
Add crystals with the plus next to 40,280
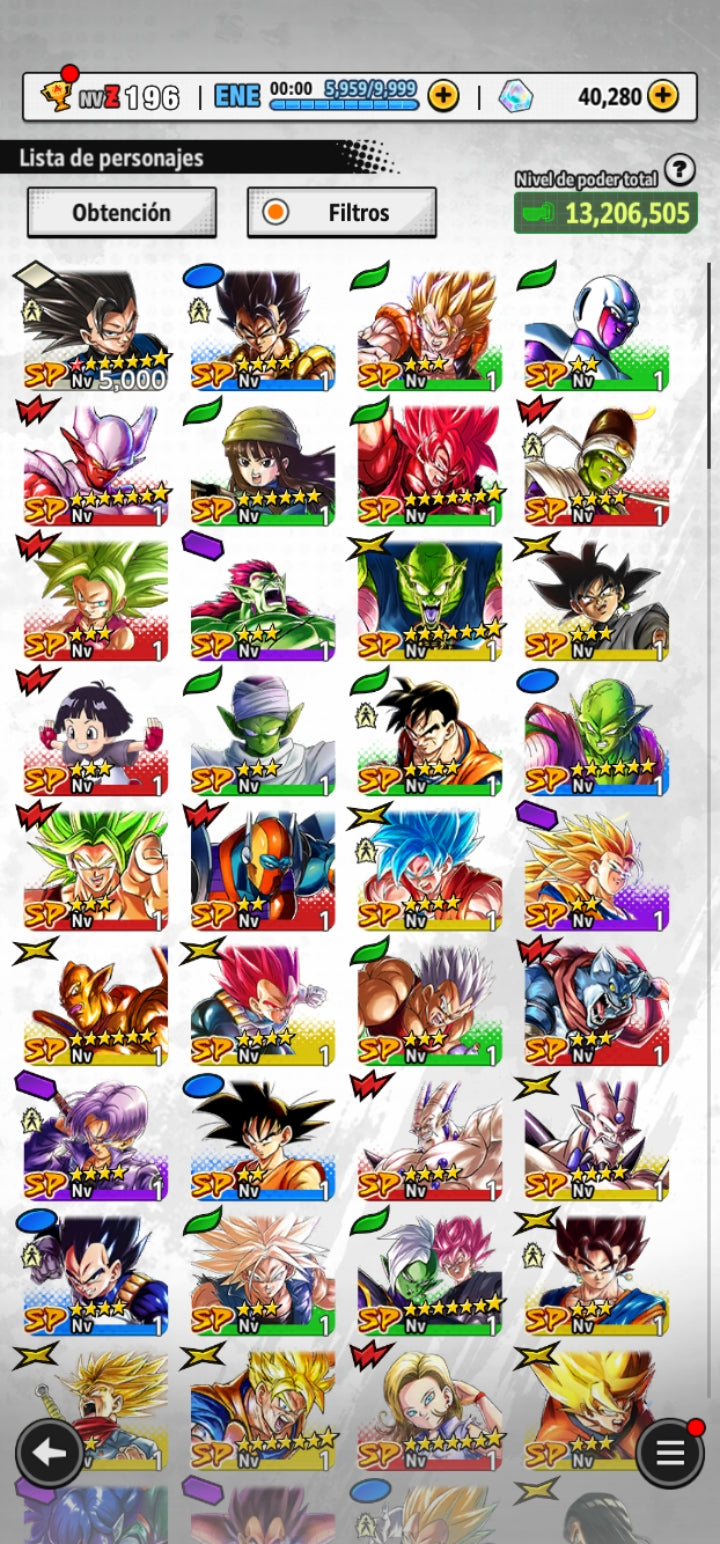[x=662, y=96]
